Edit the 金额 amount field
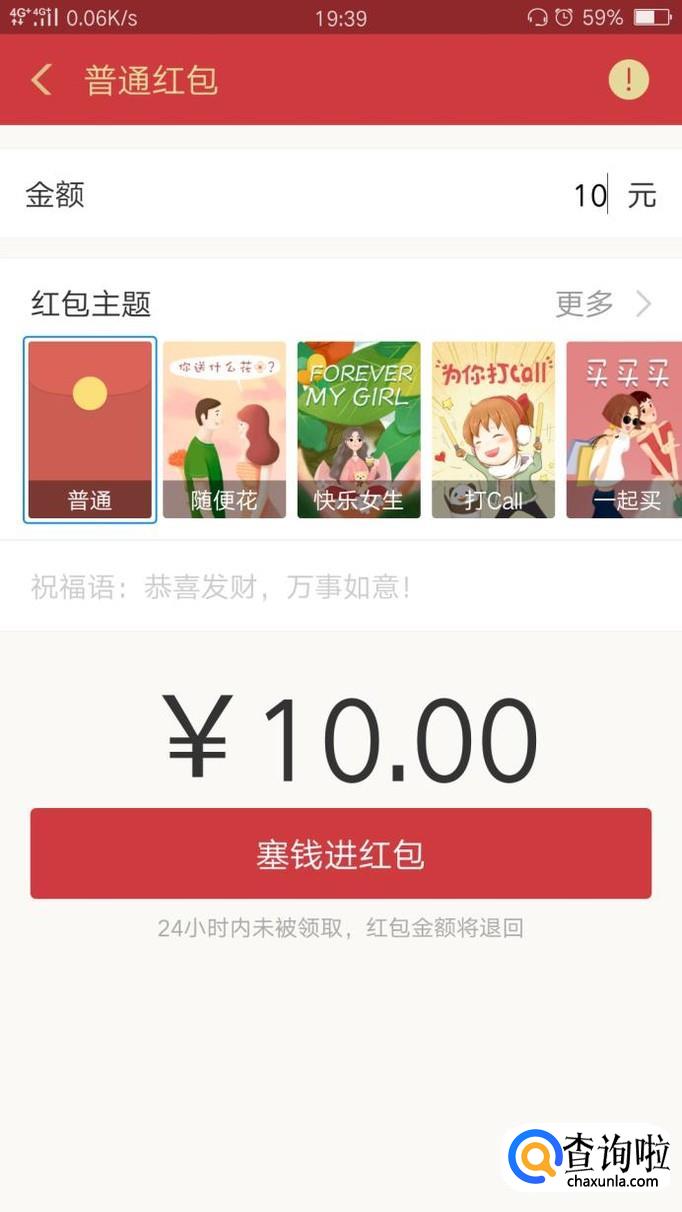Viewport: 682px width, 1212px height. [x=341, y=194]
